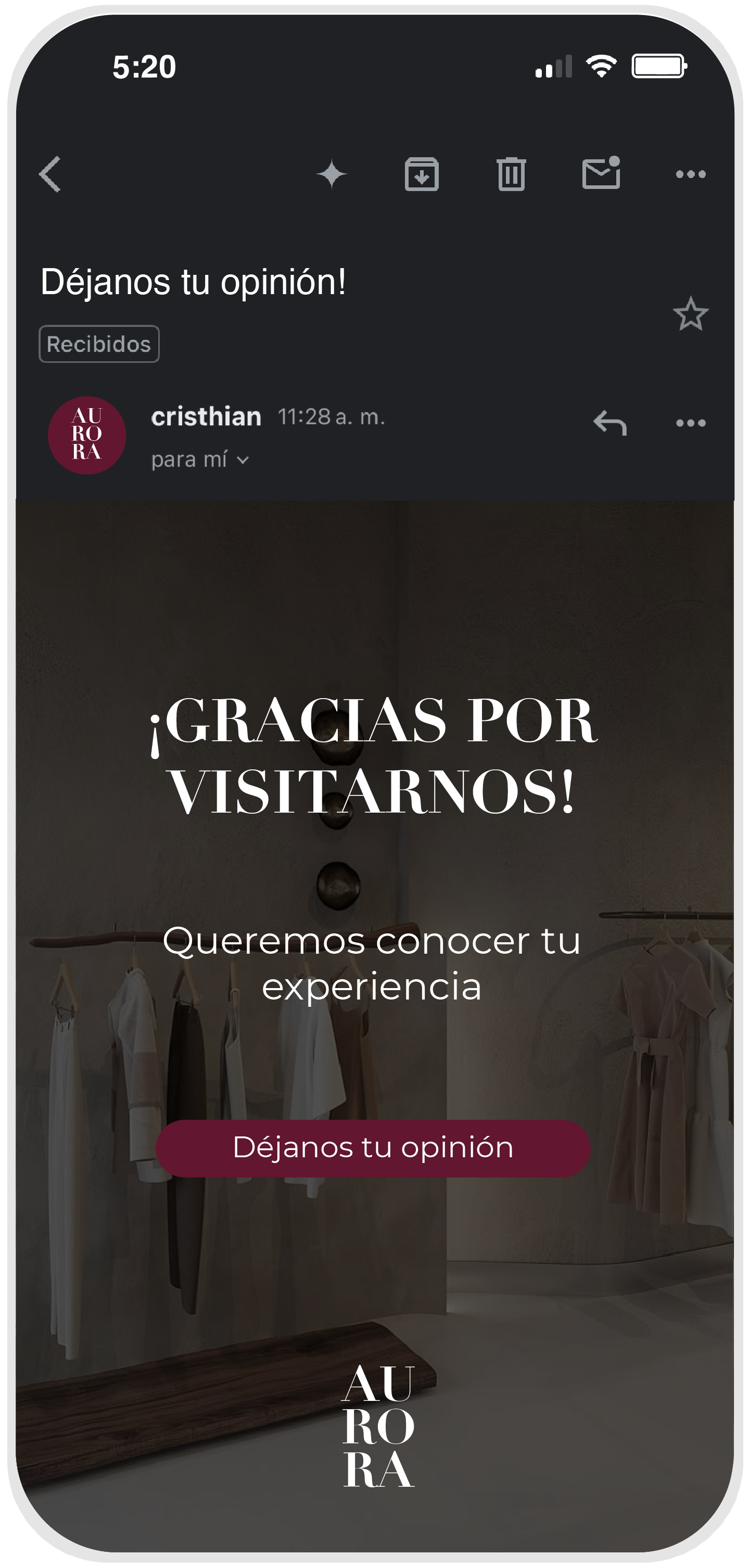This screenshot has height=1568, width=749.
Task: Open the message options next to reply
Action: [x=691, y=423]
